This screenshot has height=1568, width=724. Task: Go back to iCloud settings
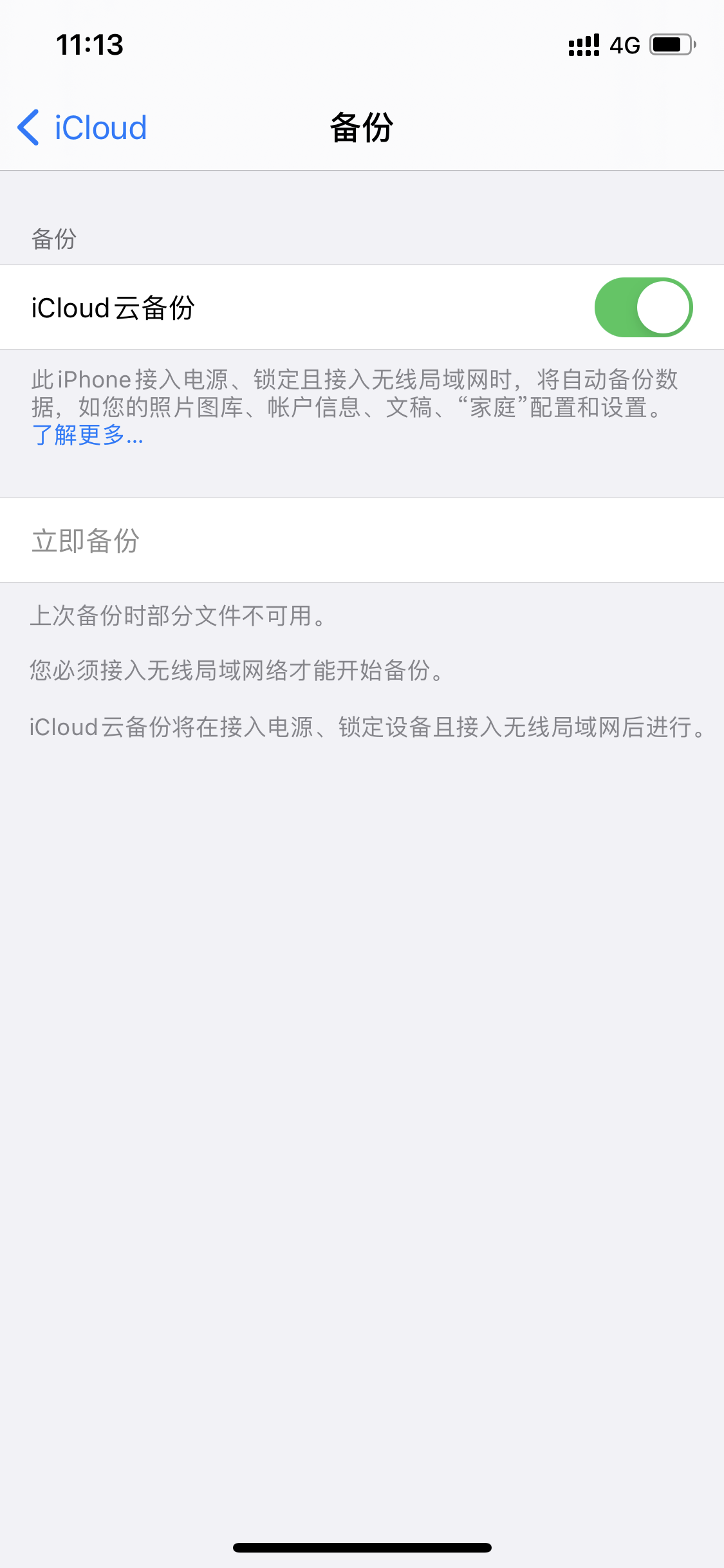coord(82,127)
